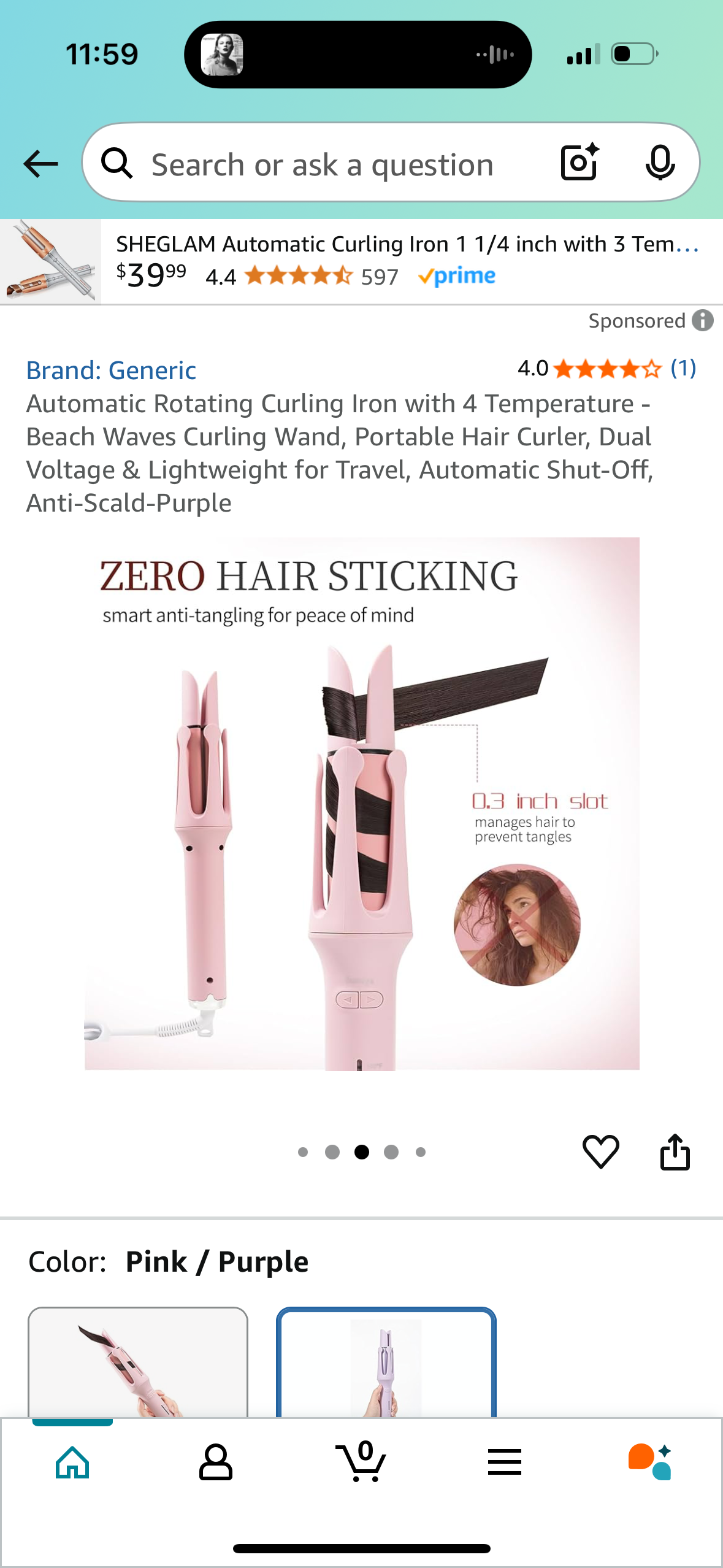The width and height of the screenshot is (723, 1568).
Task: Add this curling iron to wish list
Action: (x=600, y=1151)
